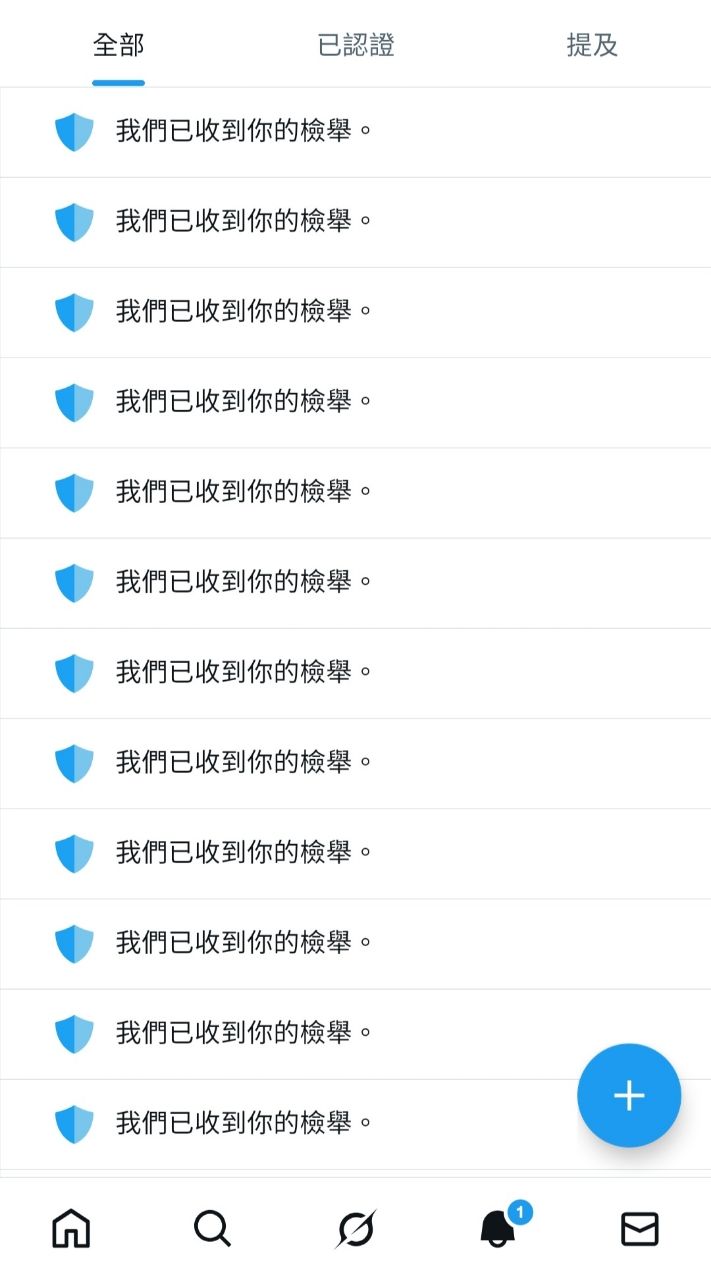
Task: Switch to the 已認證 tab
Action: coord(355,45)
